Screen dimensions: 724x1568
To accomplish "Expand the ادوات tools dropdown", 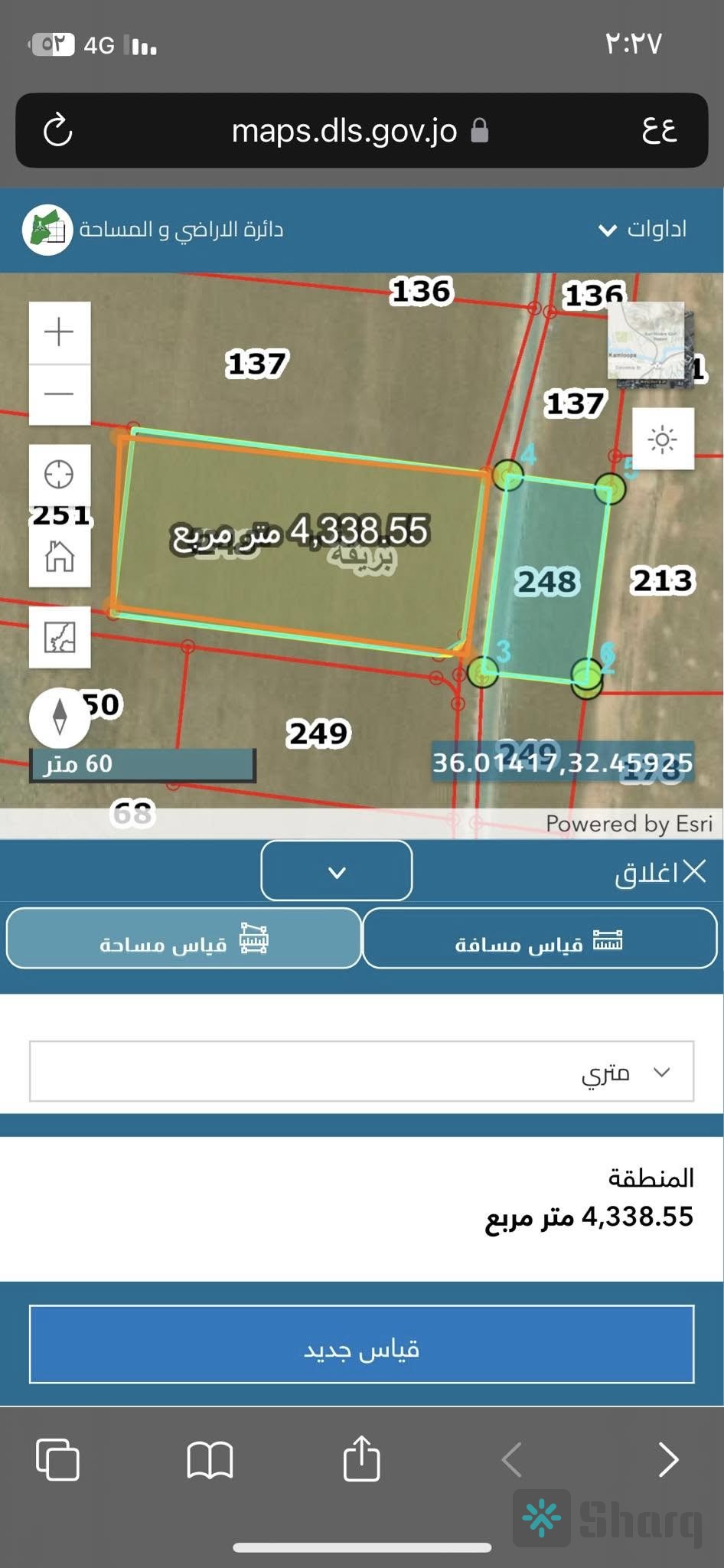I will [642, 229].
